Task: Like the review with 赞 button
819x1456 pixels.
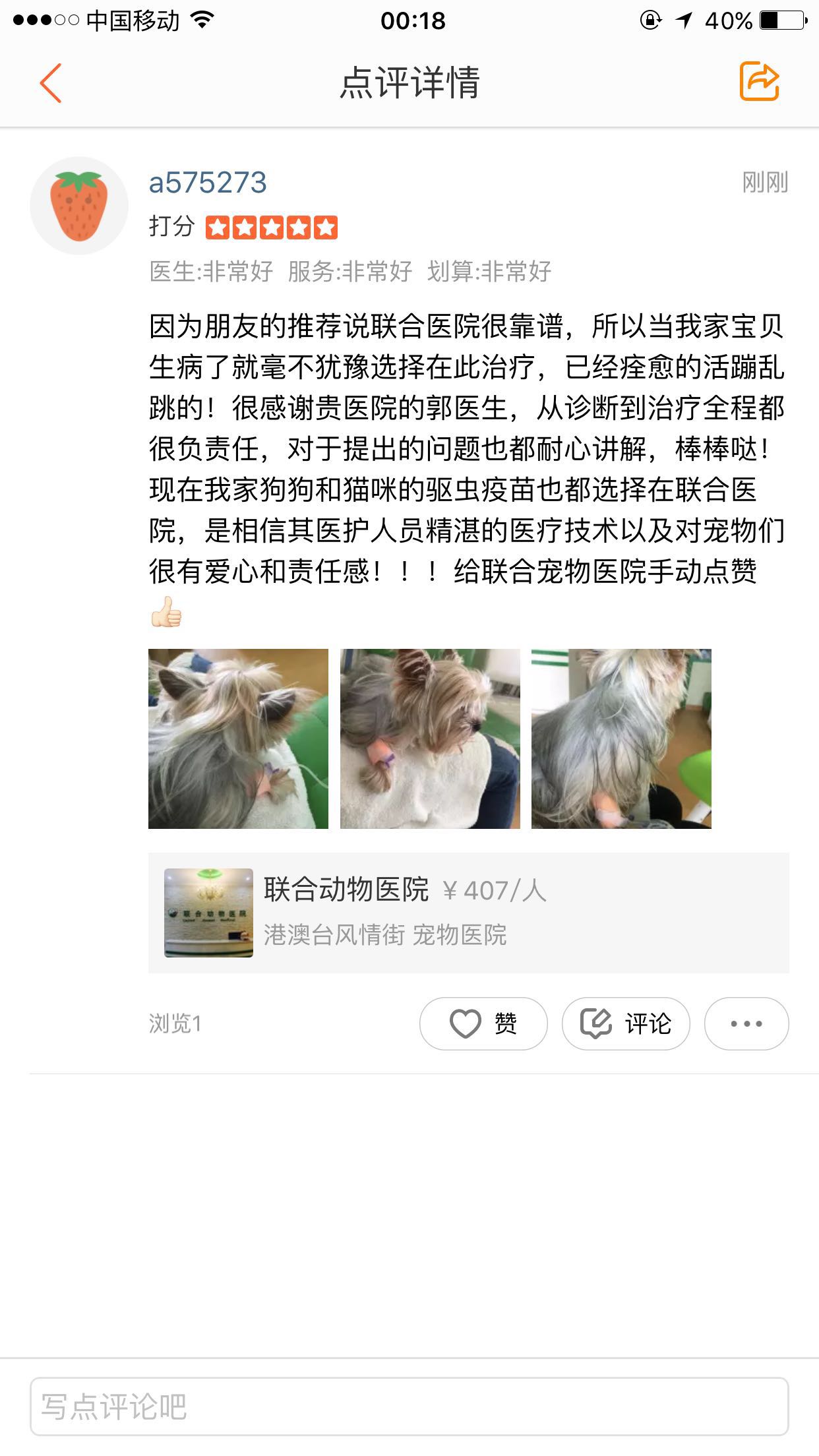Action: (483, 1024)
